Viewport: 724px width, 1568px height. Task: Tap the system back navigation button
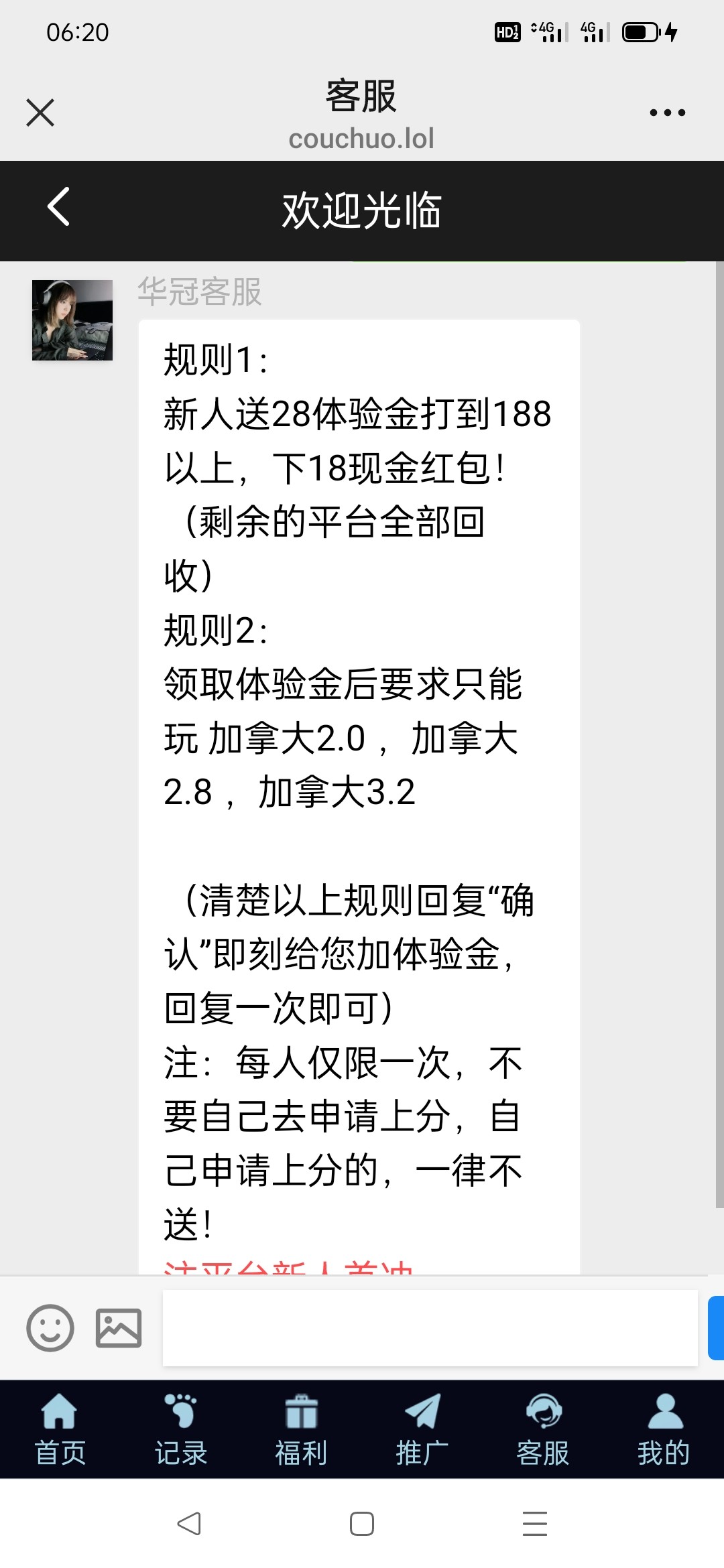coord(189,1524)
